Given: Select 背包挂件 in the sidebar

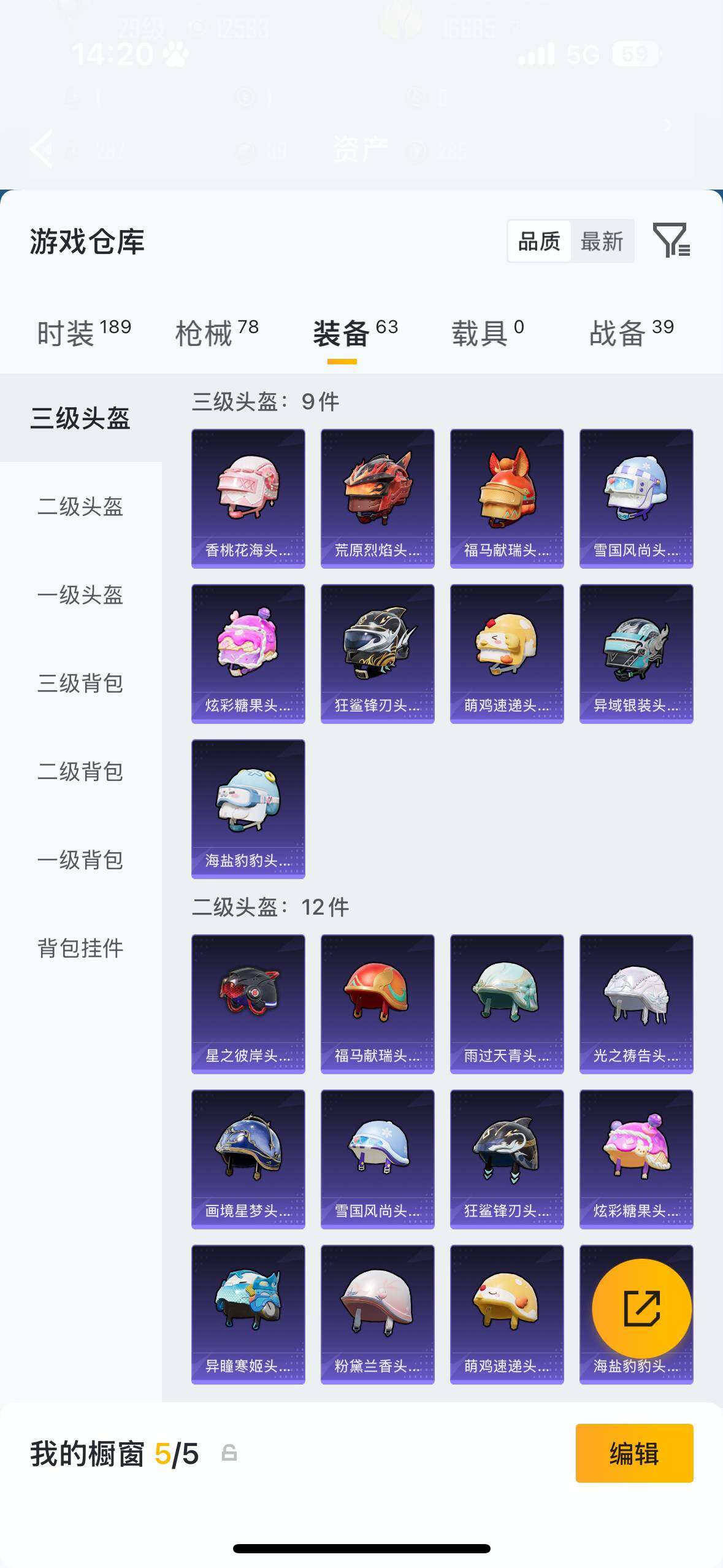Looking at the screenshot, I should [x=80, y=949].
